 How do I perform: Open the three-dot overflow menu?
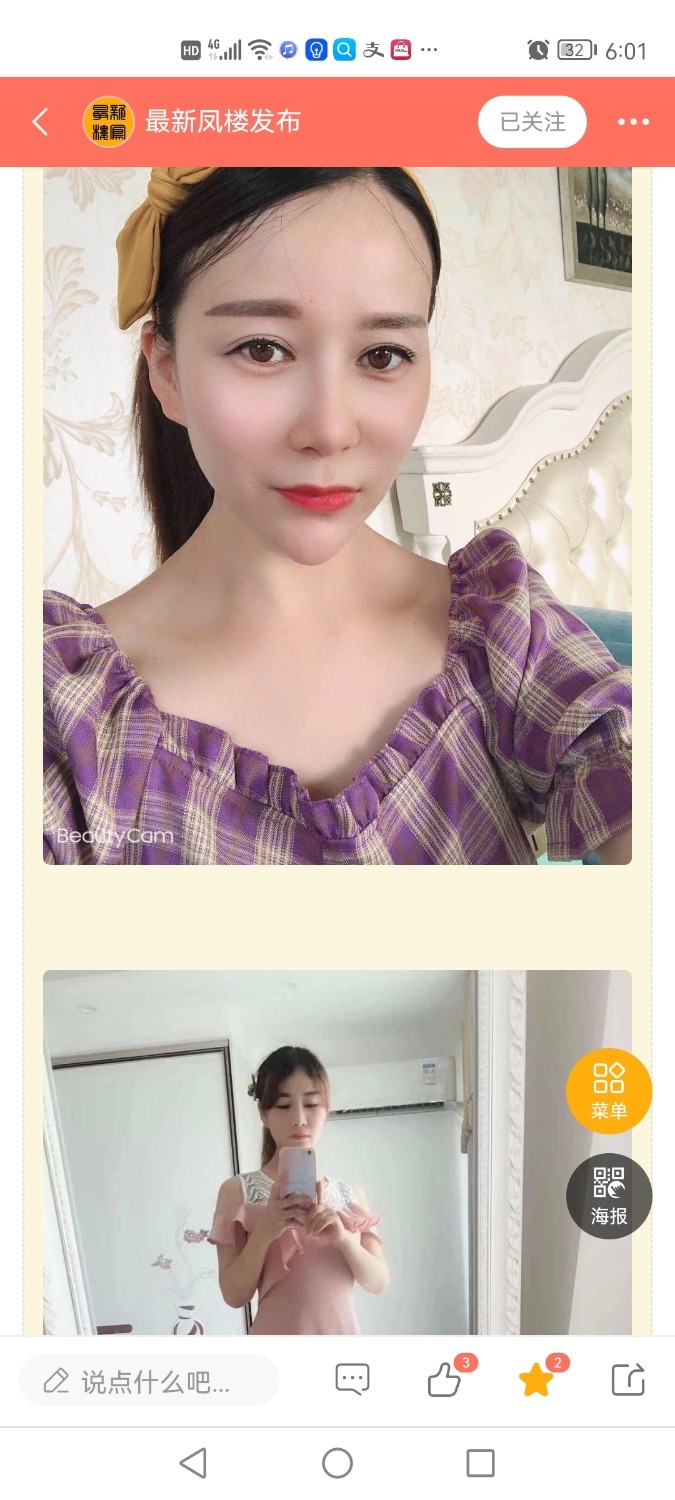coord(633,122)
